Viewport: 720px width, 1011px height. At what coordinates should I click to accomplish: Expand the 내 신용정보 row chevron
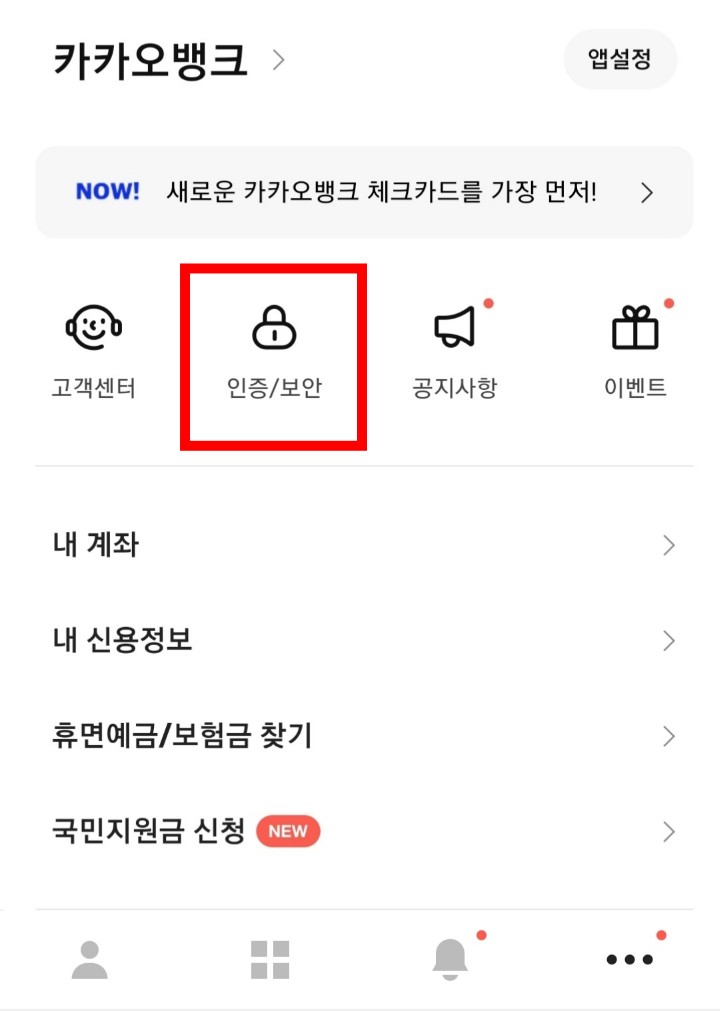668,640
